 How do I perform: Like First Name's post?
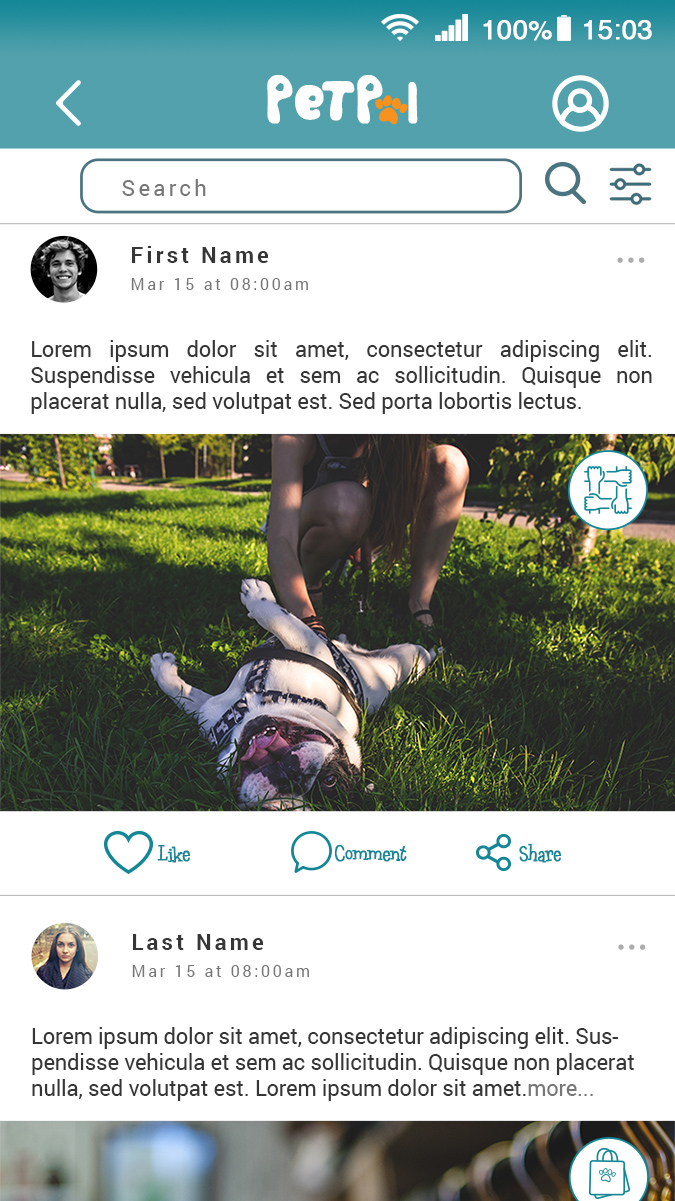(x=147, y=853)
